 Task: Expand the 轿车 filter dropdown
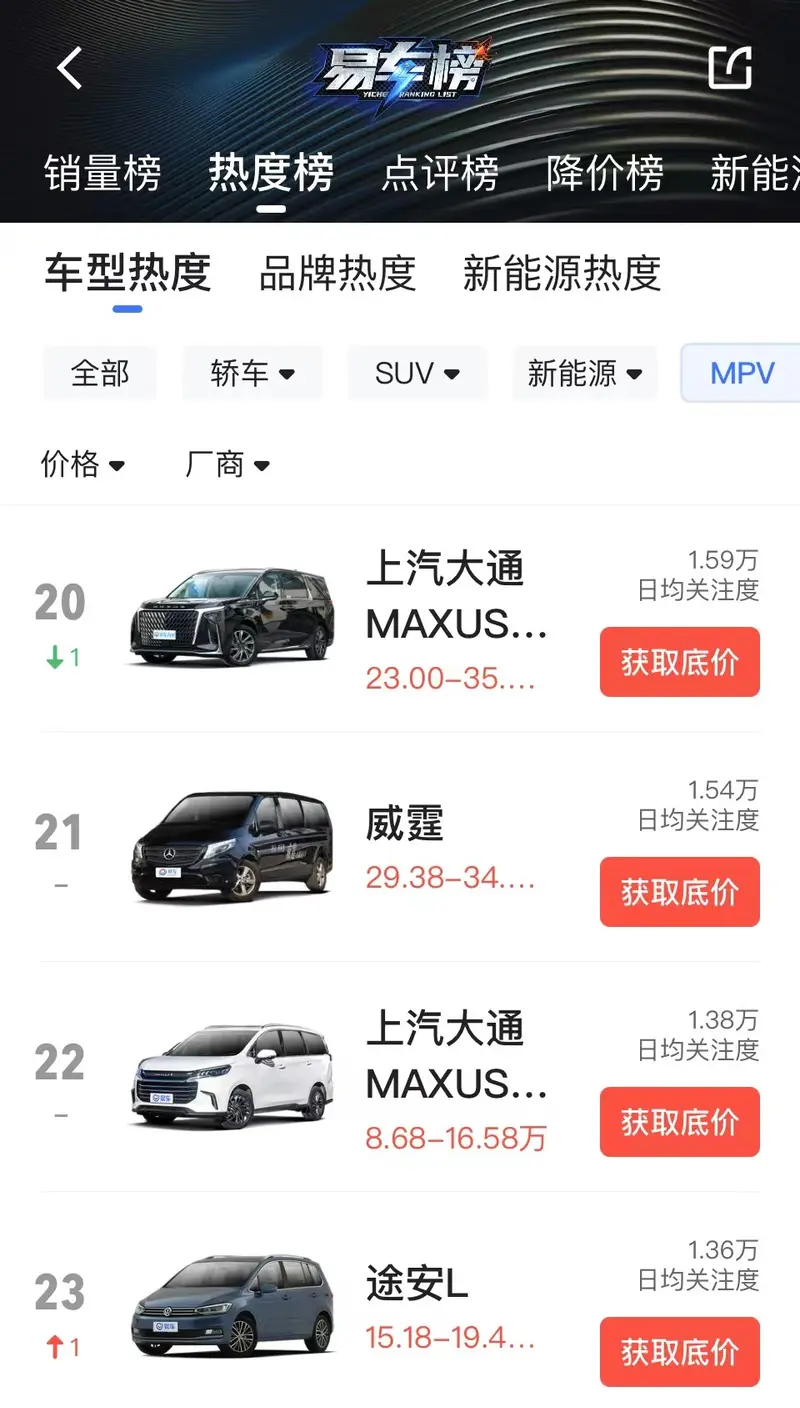252,374
